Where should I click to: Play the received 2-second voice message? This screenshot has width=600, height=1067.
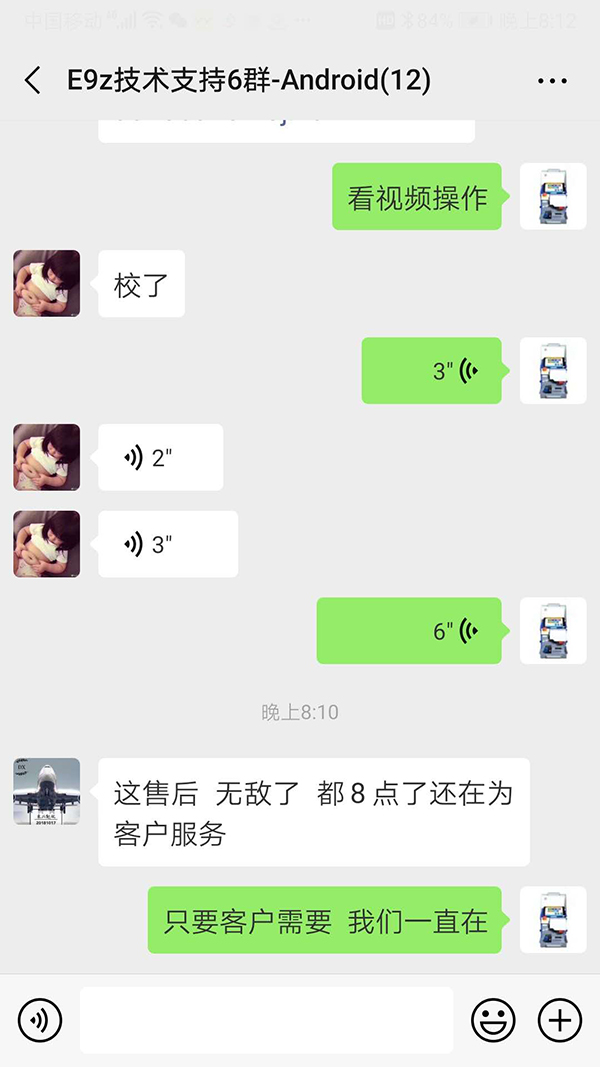pos(160,458)
